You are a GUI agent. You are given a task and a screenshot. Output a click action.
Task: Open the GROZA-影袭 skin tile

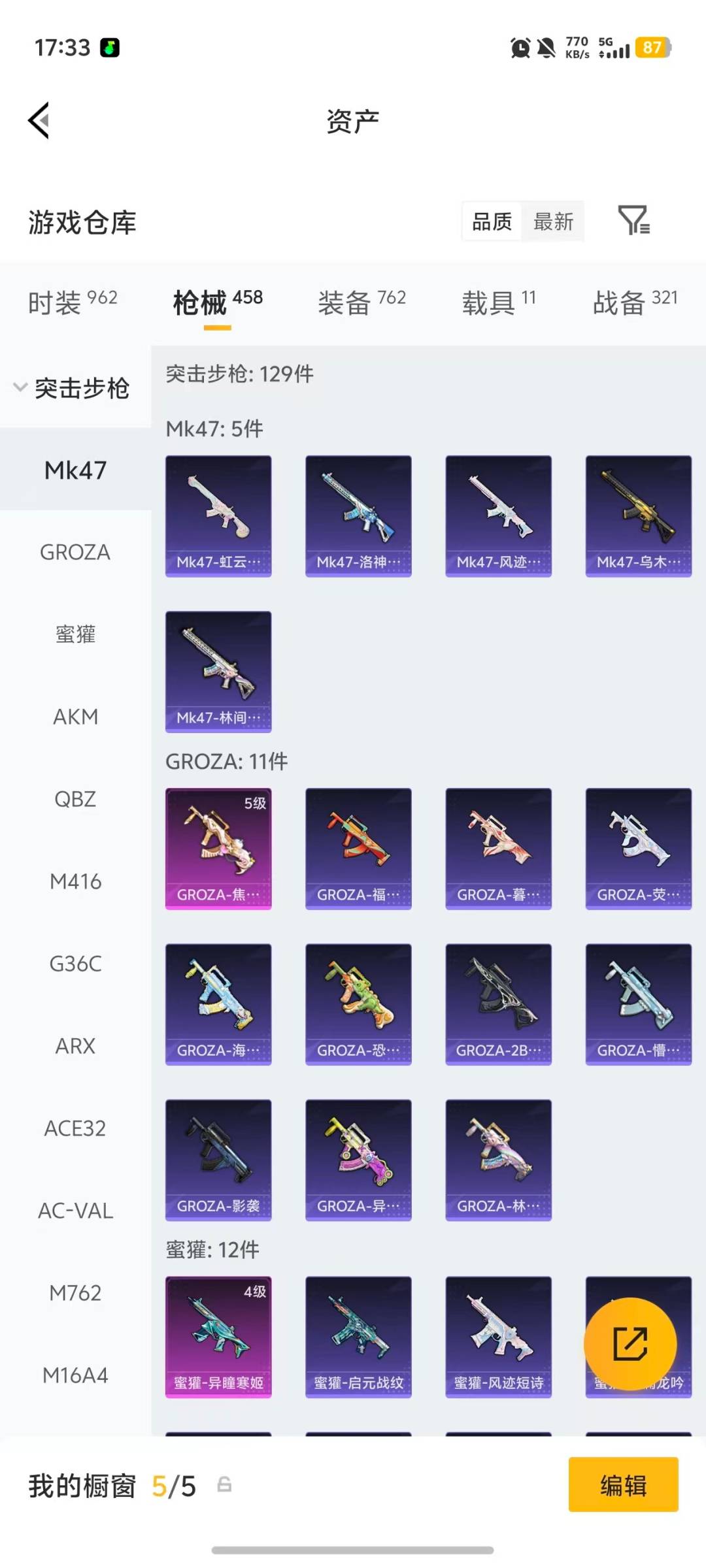218,1160
